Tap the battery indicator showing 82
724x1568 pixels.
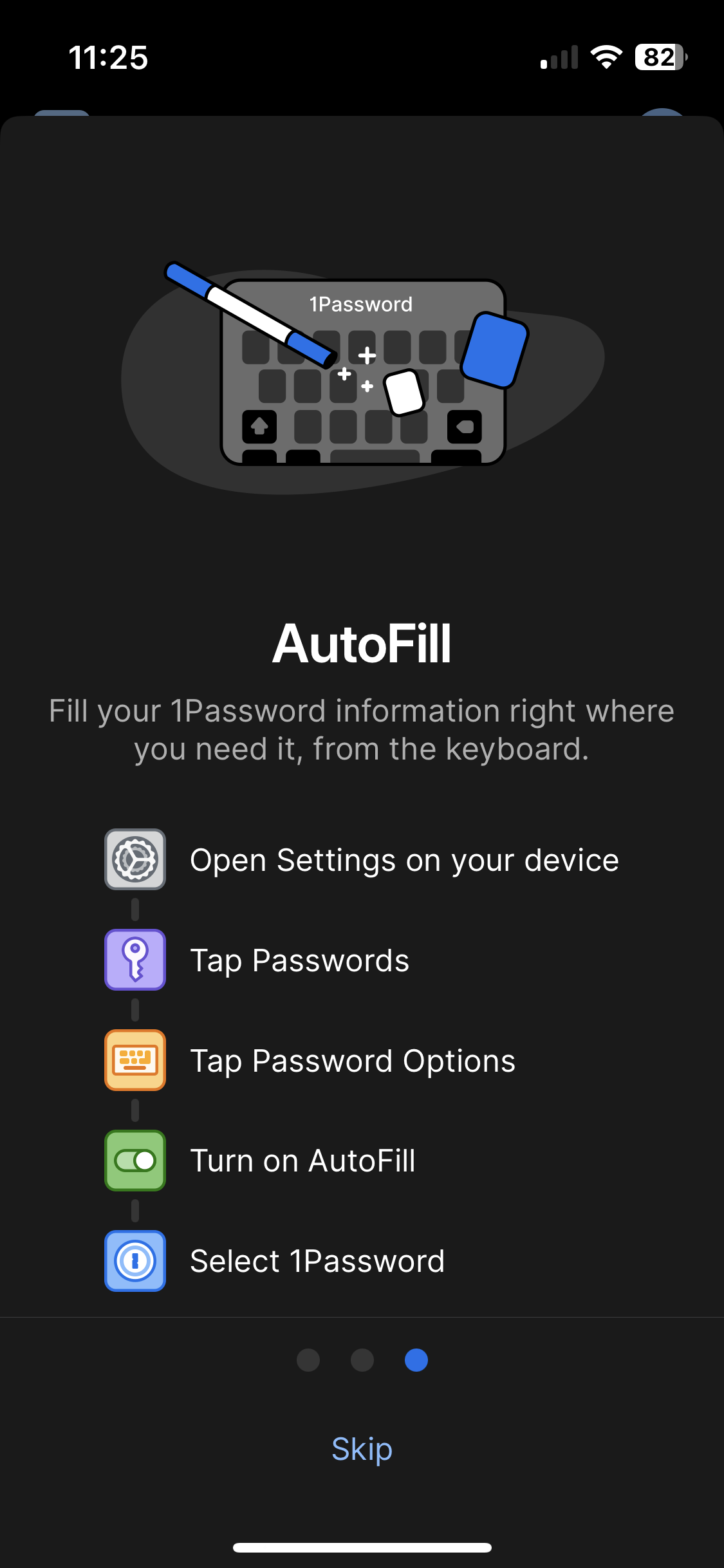(658, 58)
